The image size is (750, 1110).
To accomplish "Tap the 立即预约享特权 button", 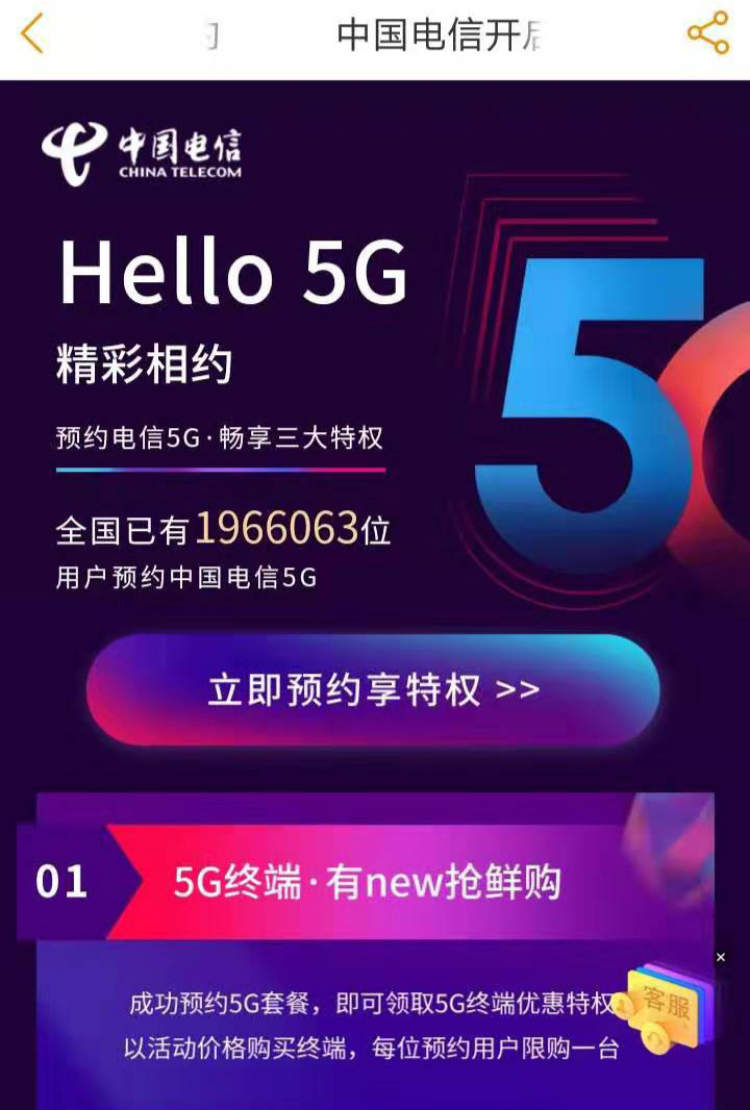I will [x=373, y=690].
